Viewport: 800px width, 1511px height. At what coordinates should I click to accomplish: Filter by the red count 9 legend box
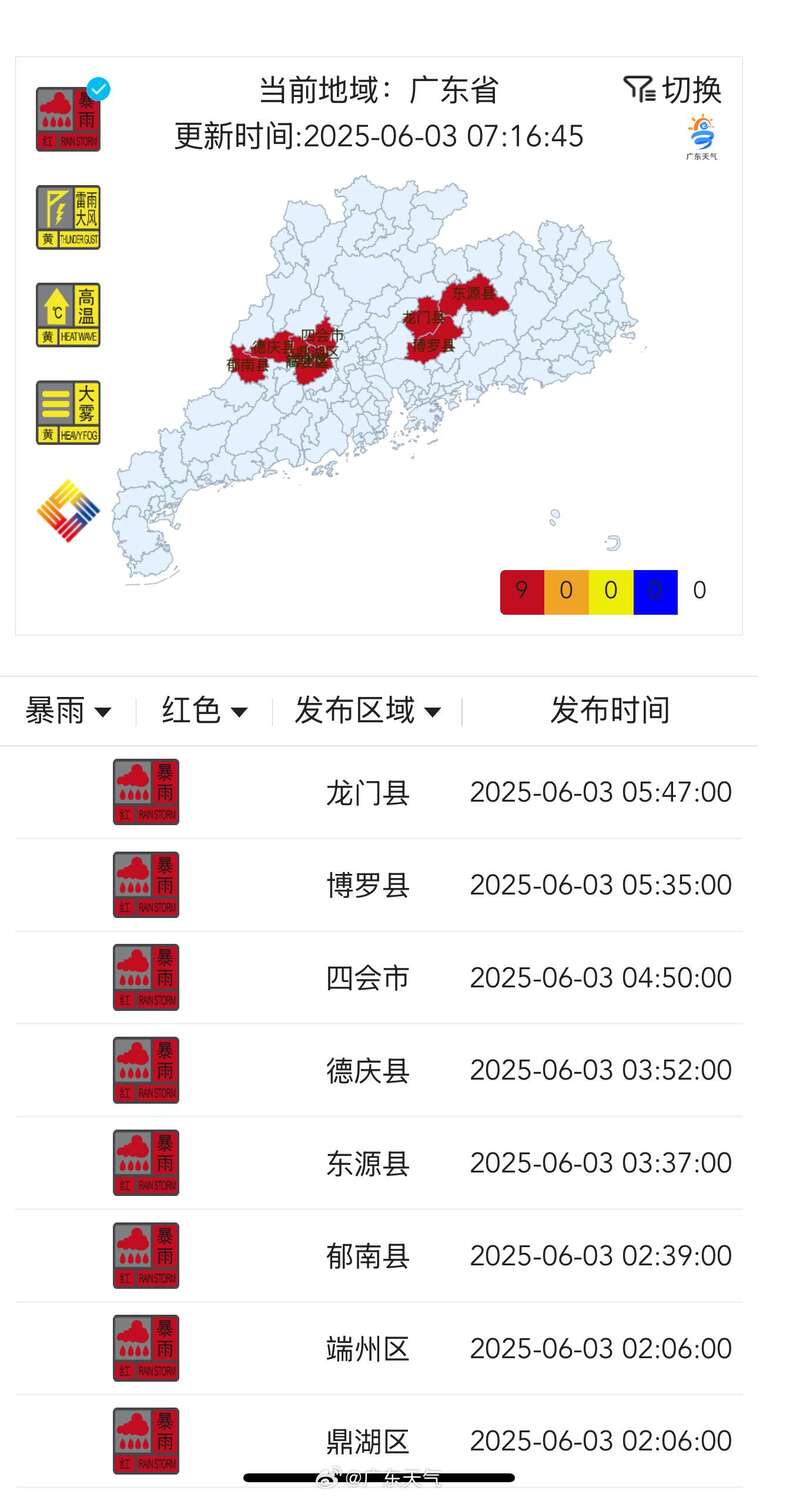coord(521,591)
